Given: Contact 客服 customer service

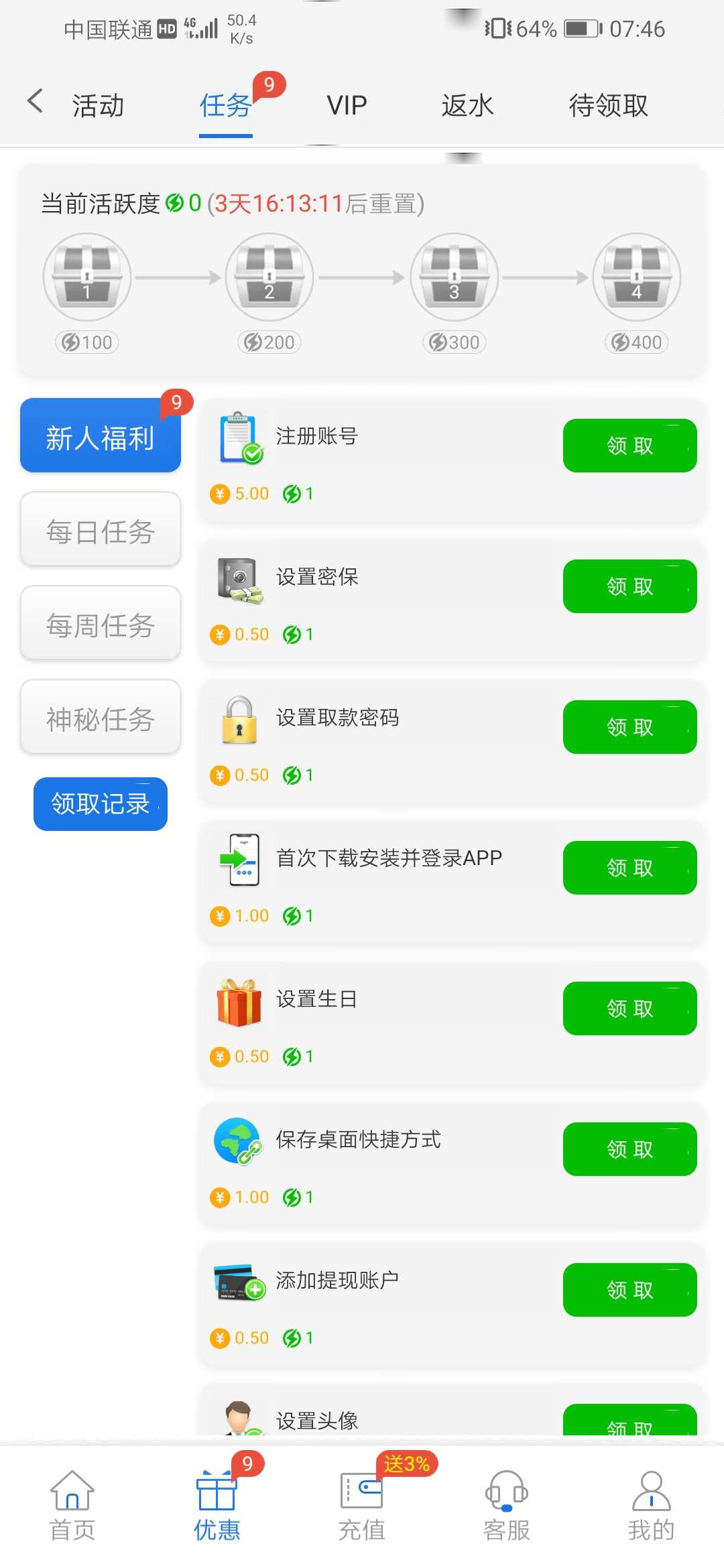Looking at the screenshot, I should click(x=507, y=1504).
